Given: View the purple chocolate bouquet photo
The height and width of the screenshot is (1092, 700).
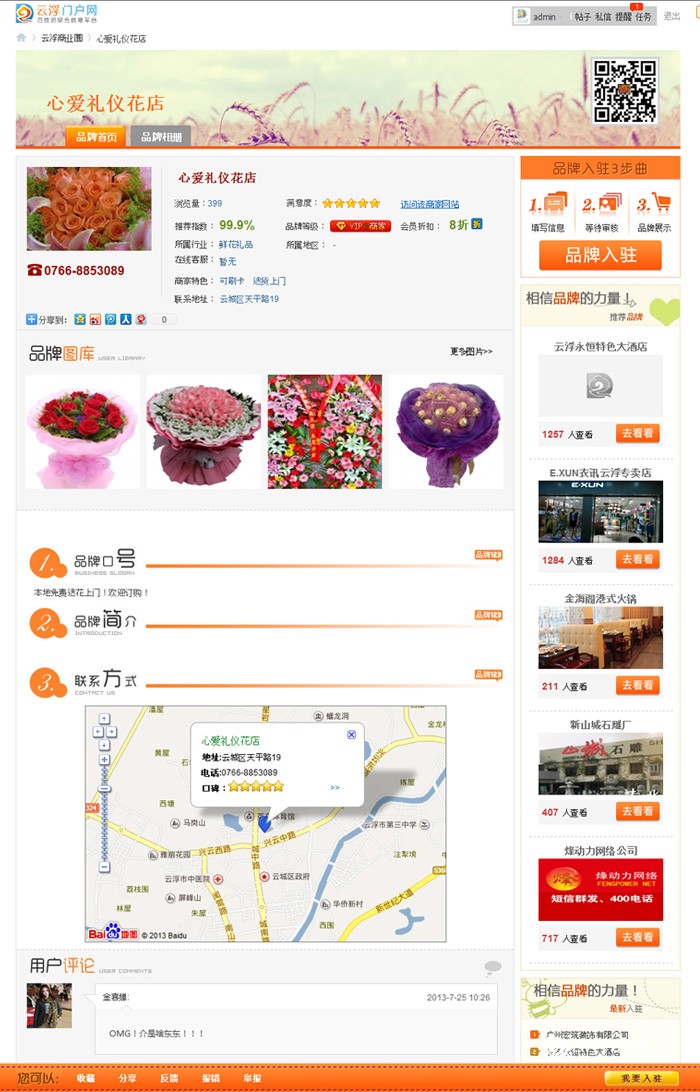Looking at the screenshot, I should tap(445, 431).
